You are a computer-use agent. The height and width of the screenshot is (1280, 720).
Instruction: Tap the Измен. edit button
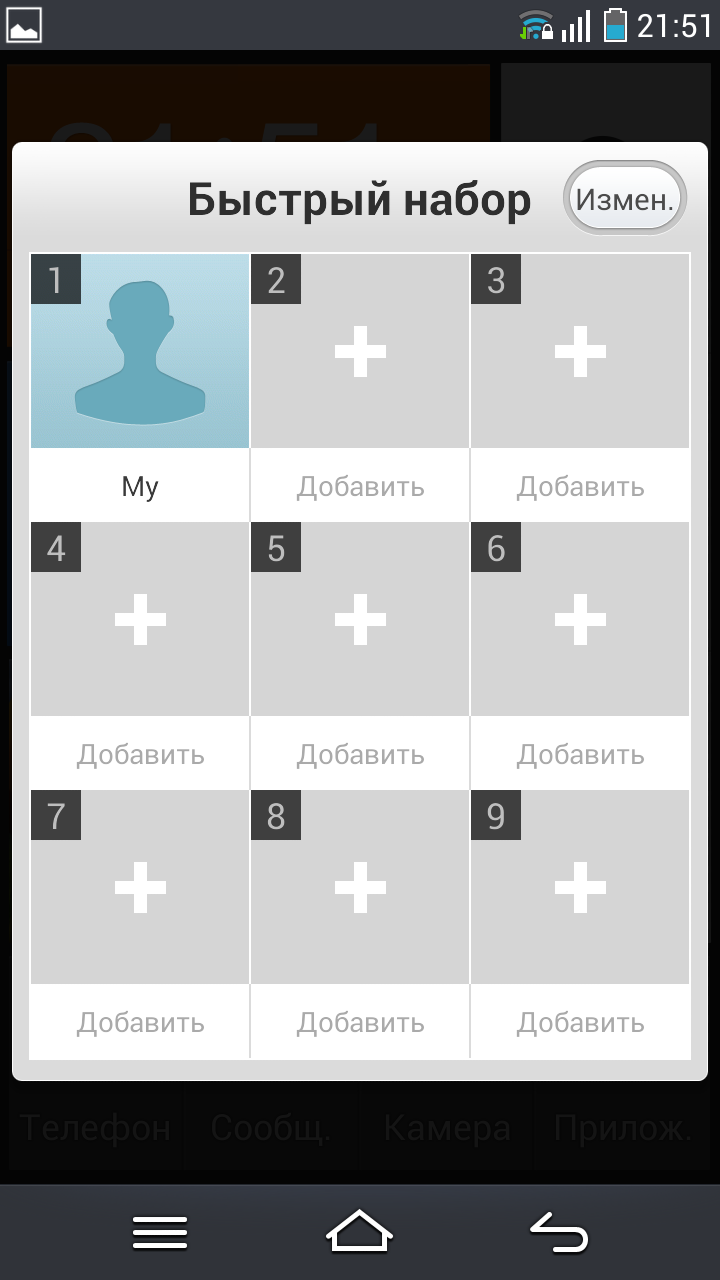coord(625,200)
